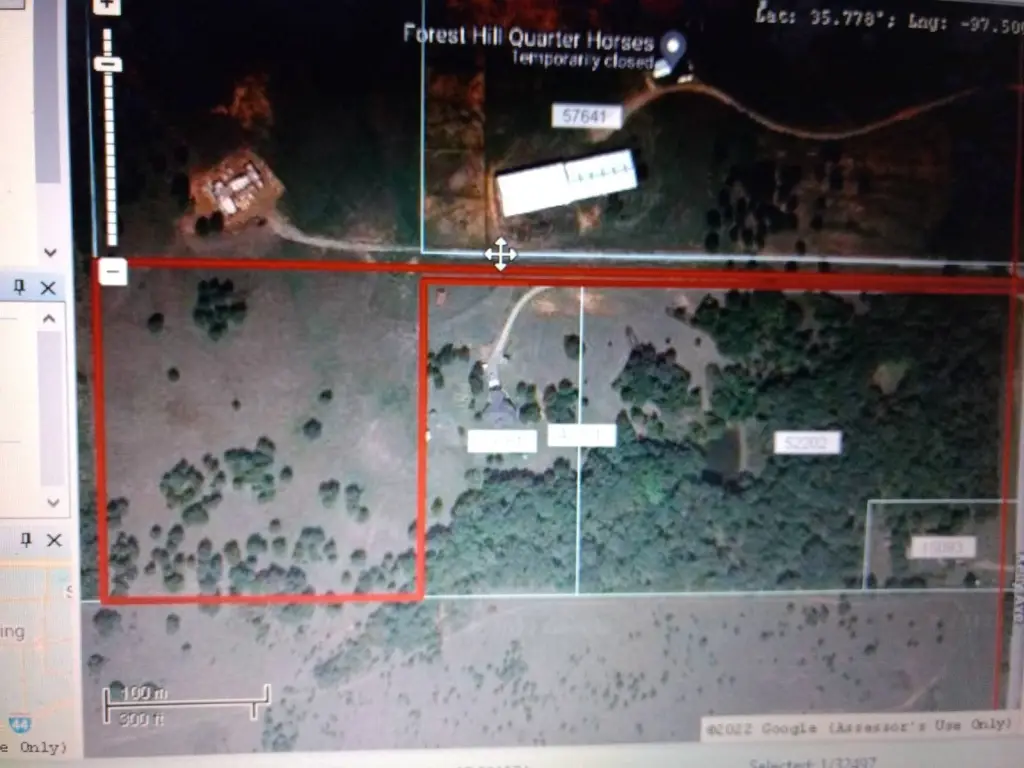Click the top panel's scroll-down arrow

(50, 253)
